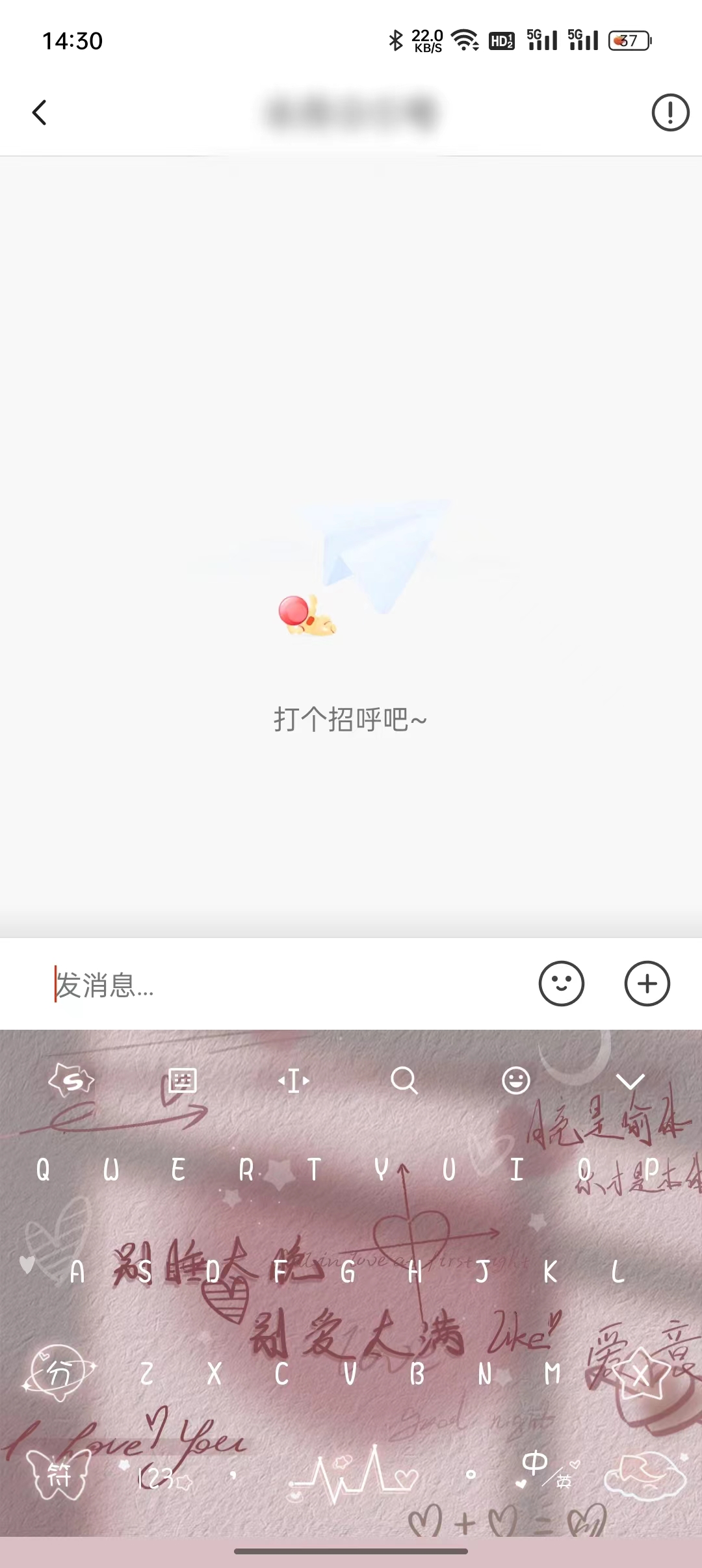Switch keyboard to symbols with 符 key
702x1568 pixels.
point(60,1474)
